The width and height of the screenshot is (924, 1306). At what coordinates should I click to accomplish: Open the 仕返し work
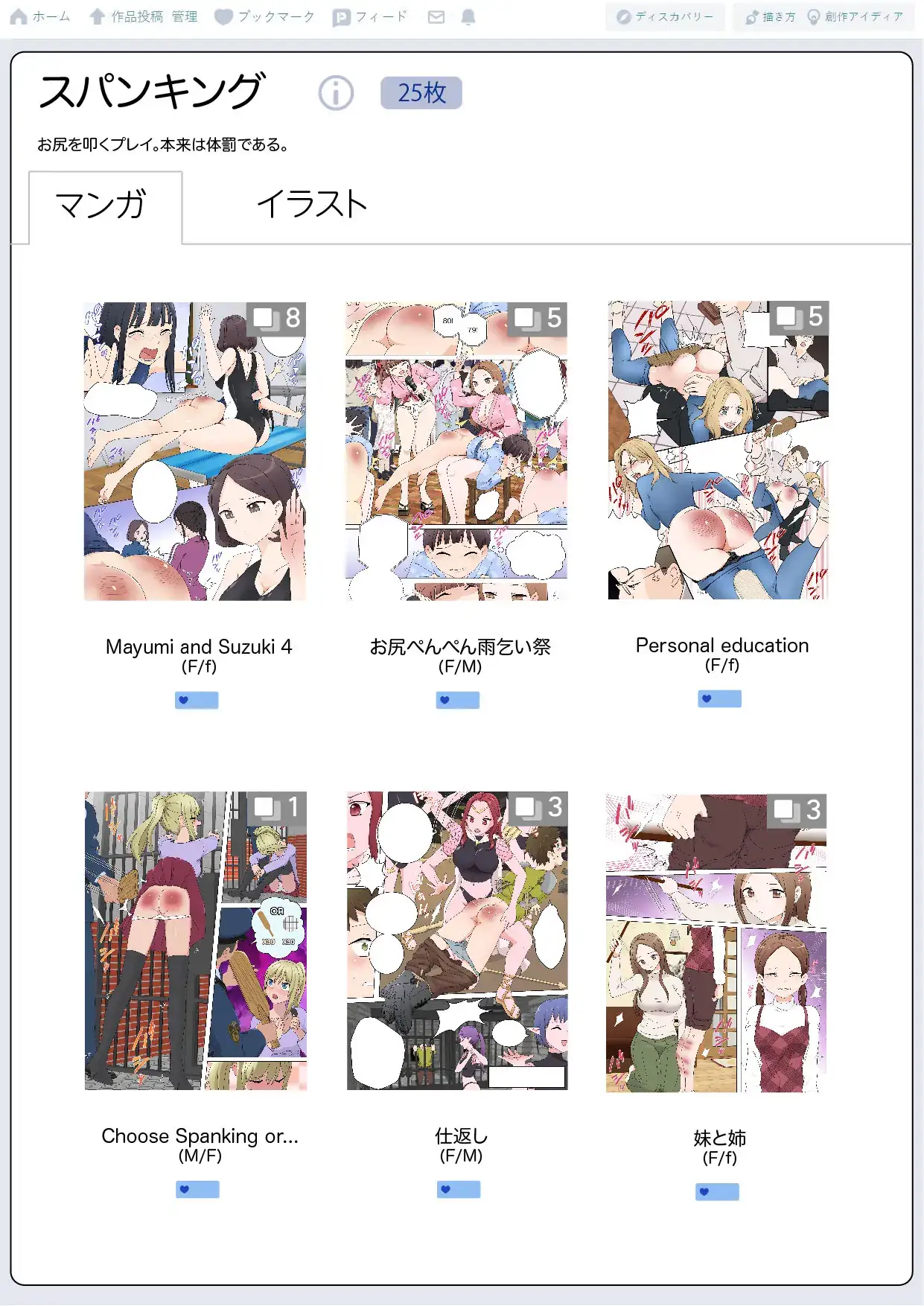457,940
